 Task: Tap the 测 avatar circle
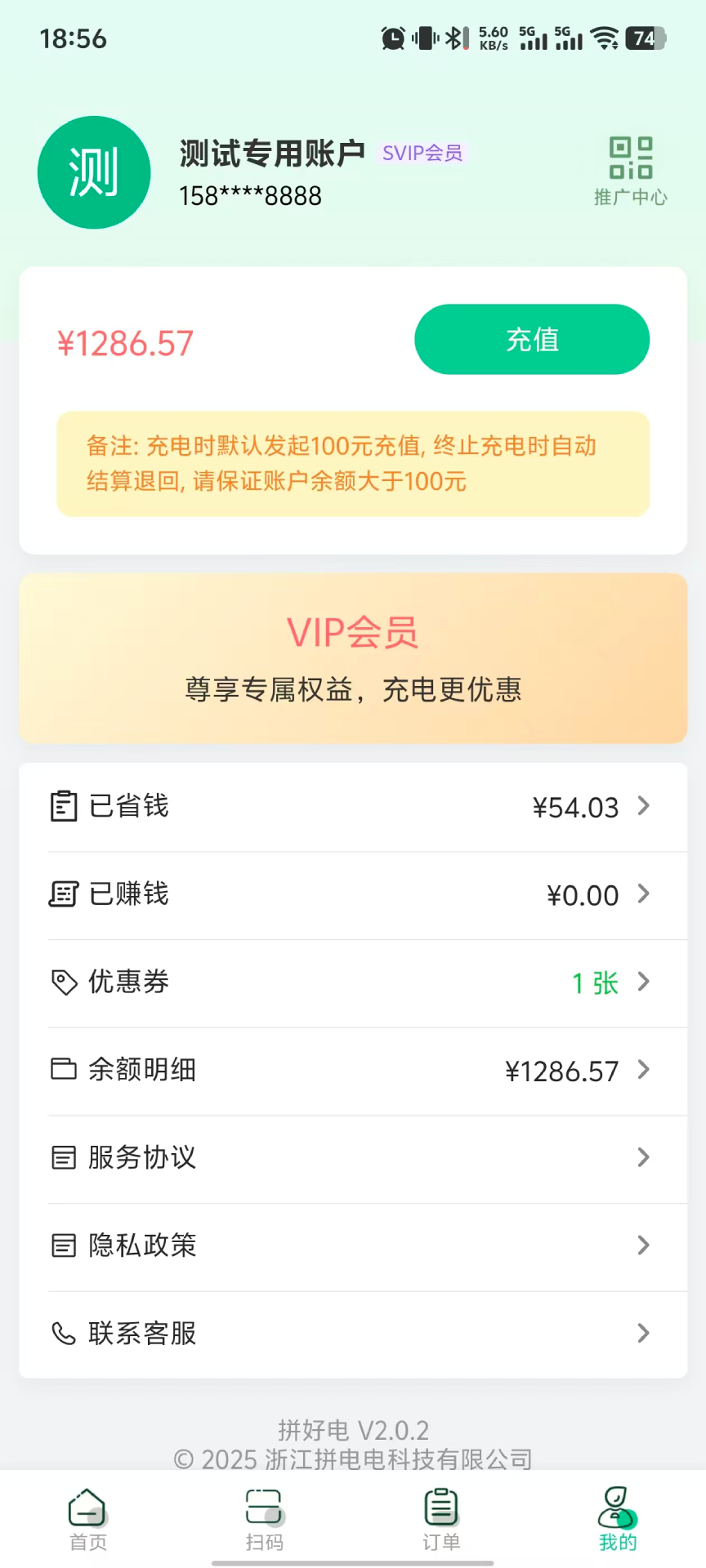click(x=93, y=171)
